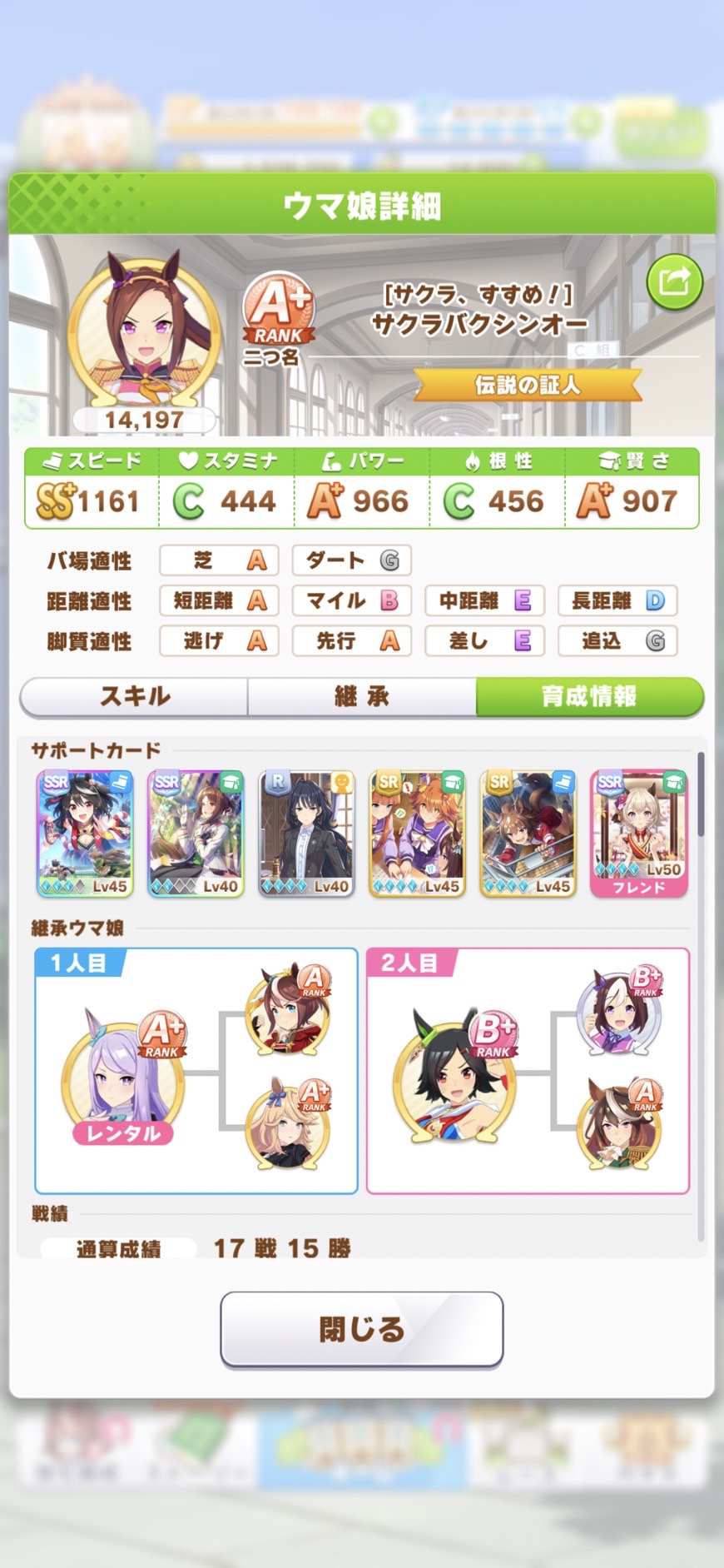Switch to the スキル tab

click(134, 697)
